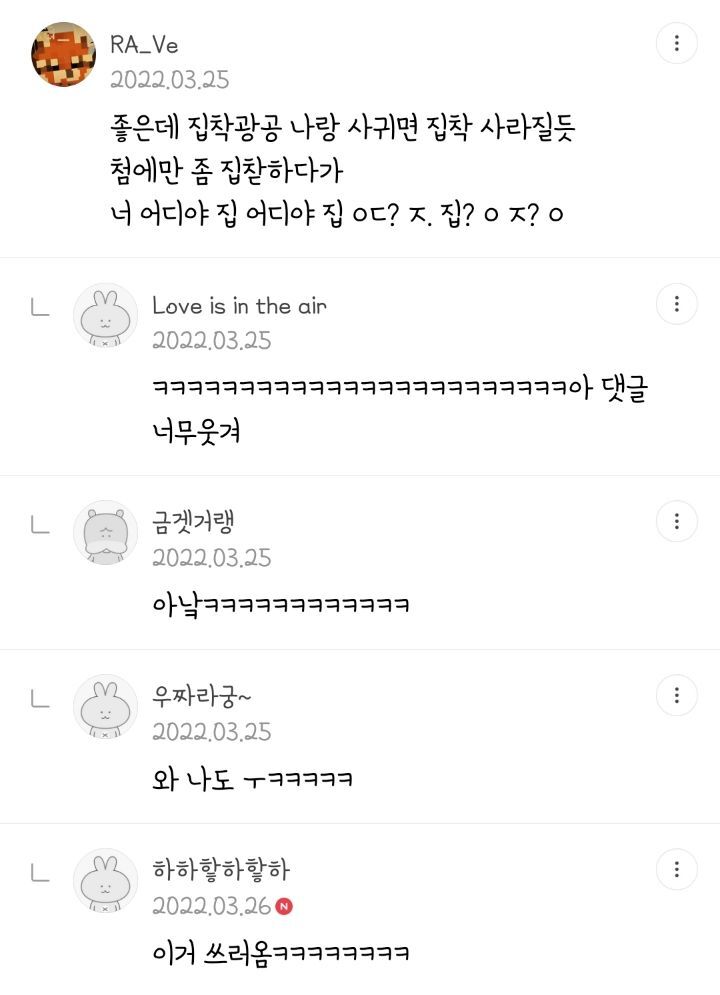Open 금겟거랭's profile avatar

click(x=105, y=532)
